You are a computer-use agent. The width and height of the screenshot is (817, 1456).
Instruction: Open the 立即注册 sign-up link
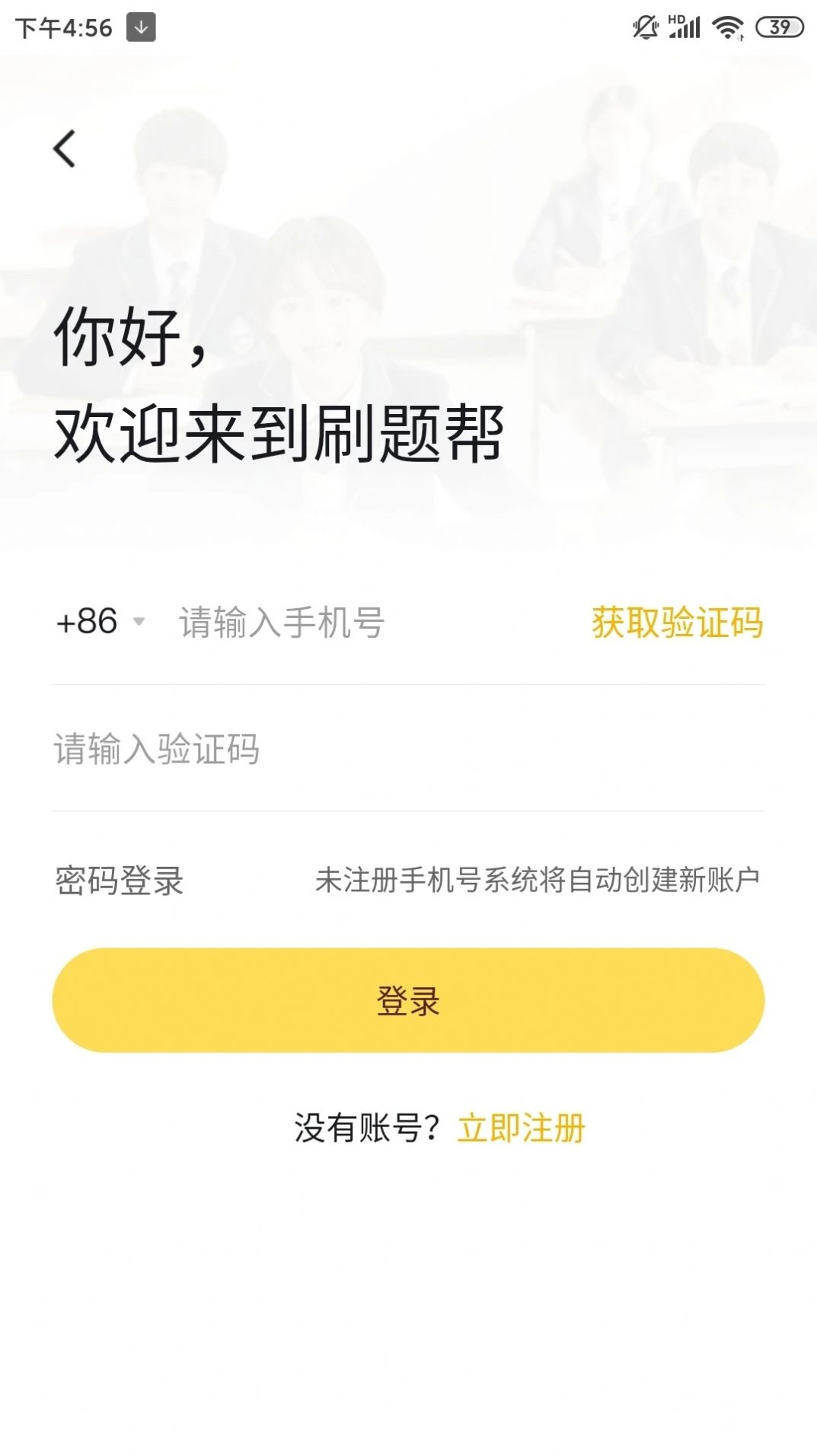pos(522,1128)
